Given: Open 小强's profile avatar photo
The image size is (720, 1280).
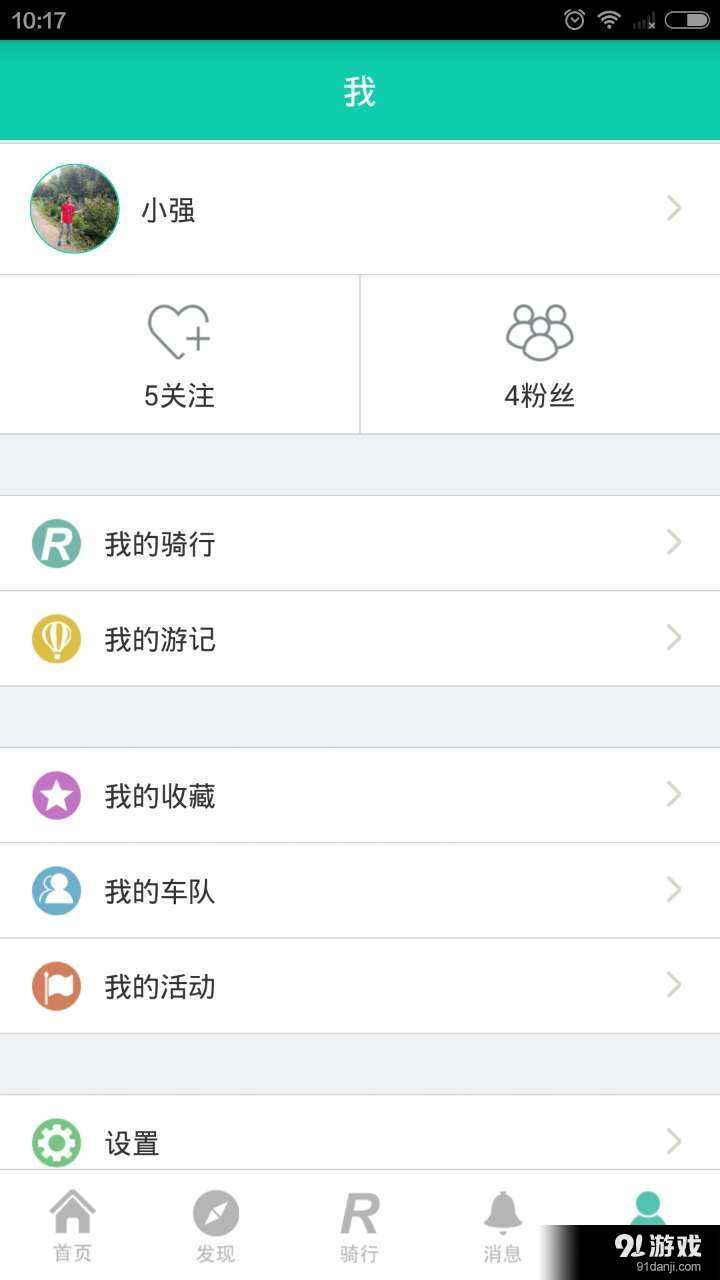Looking at the screenshot, I should tap(73, 208).
